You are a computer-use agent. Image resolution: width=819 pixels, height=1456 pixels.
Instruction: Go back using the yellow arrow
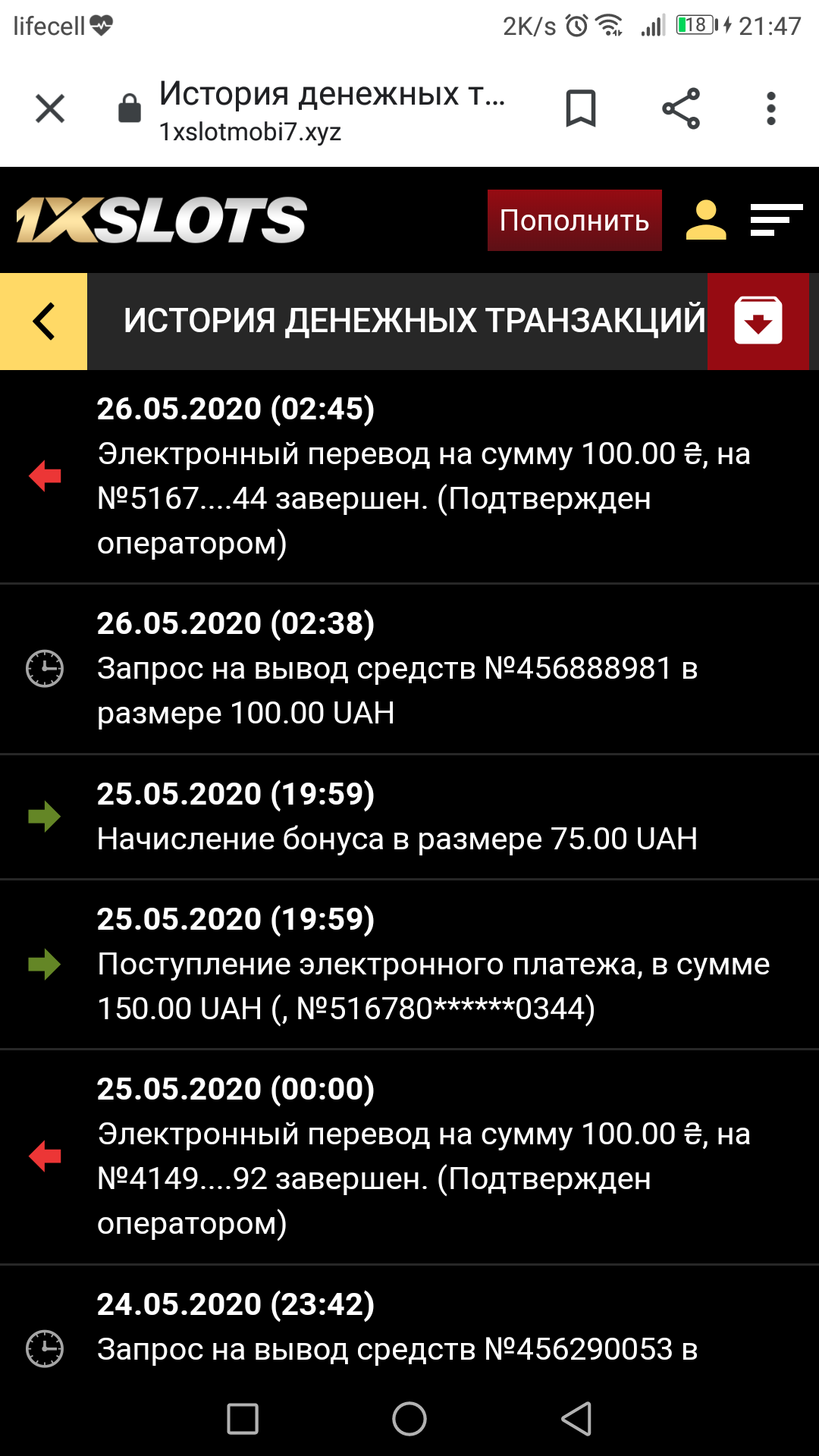[x=44, y=322]
